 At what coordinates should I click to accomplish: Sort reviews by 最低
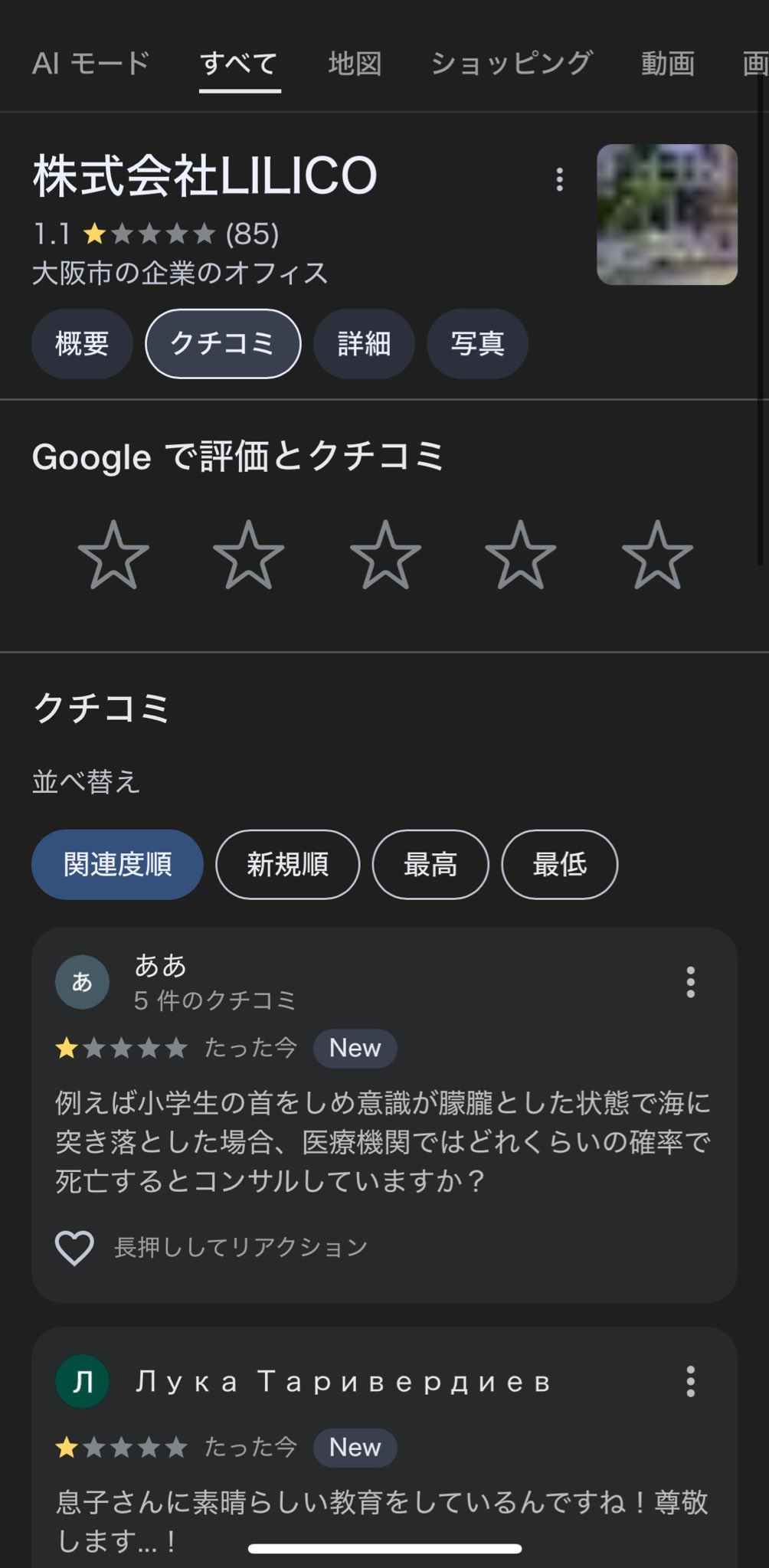[x=559, y=864]
